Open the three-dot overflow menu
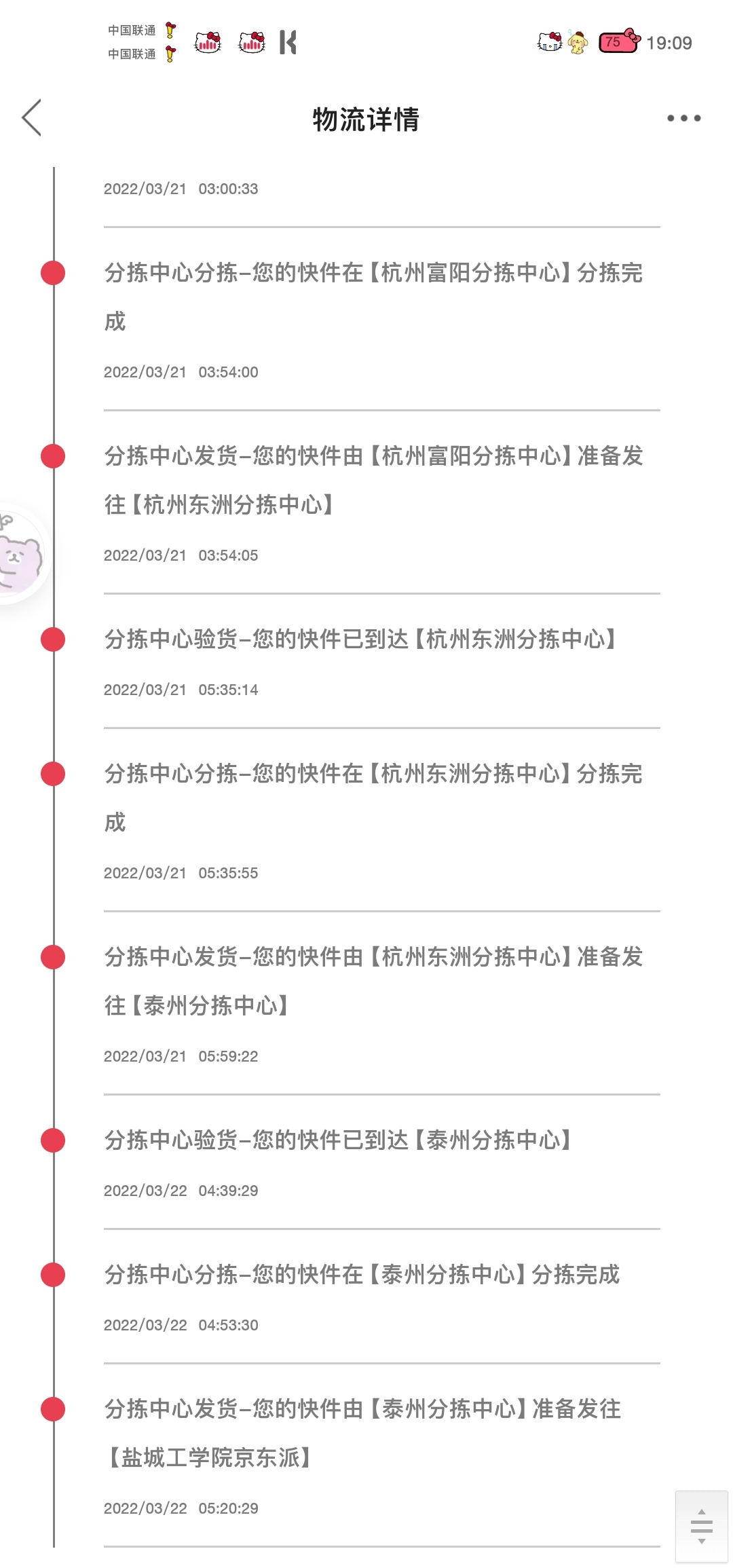Image resolution: width=733 pixels, height=1568 pixels. pos(683,118)
